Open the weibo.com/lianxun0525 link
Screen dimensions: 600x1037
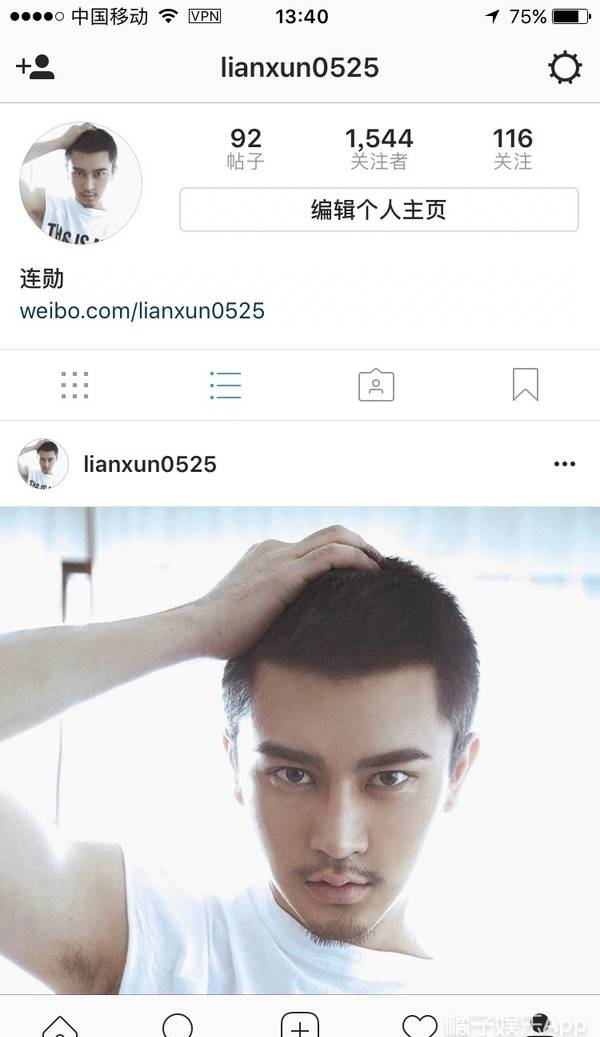pos(142,310)
